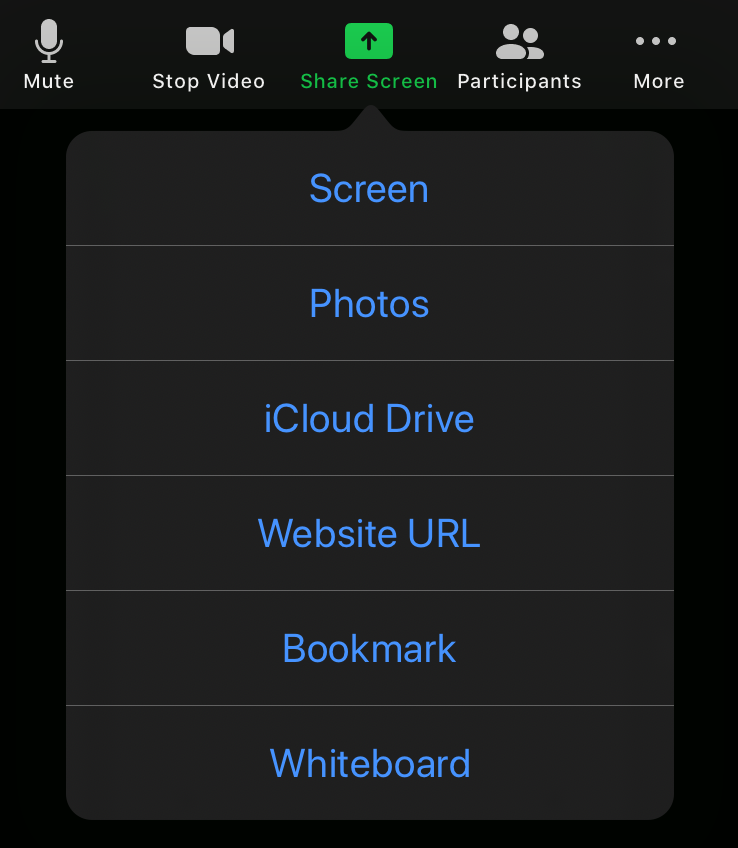Start sharing a Whiteboard
738x848 pixels.
coord(369,763)
